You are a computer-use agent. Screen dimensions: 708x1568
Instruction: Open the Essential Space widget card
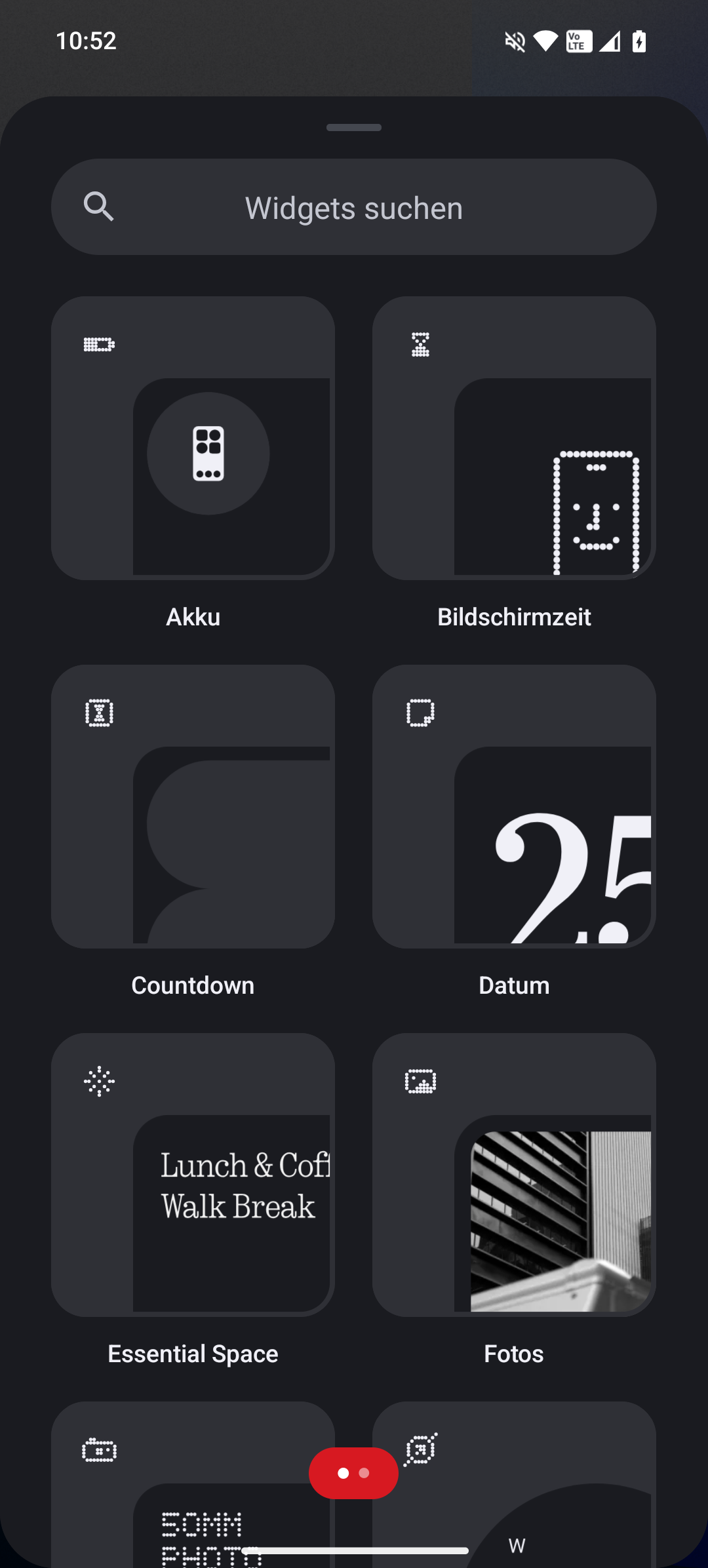pyautogui.click(x=193, y=1175)
